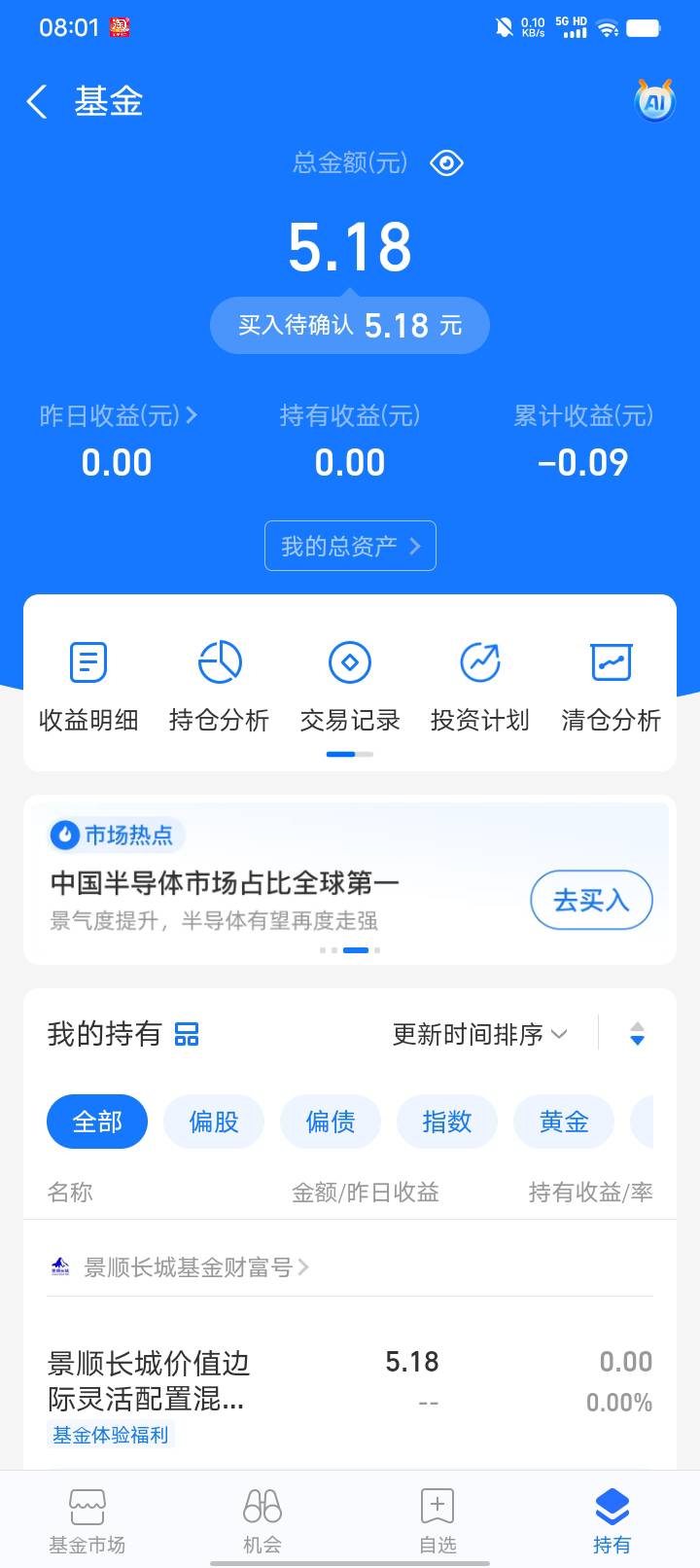The width and height of the screenshot is (700, 1568).
Task: Select the 偏债 filter chip
Action: pyautogui.click(x=331, y=1122)
